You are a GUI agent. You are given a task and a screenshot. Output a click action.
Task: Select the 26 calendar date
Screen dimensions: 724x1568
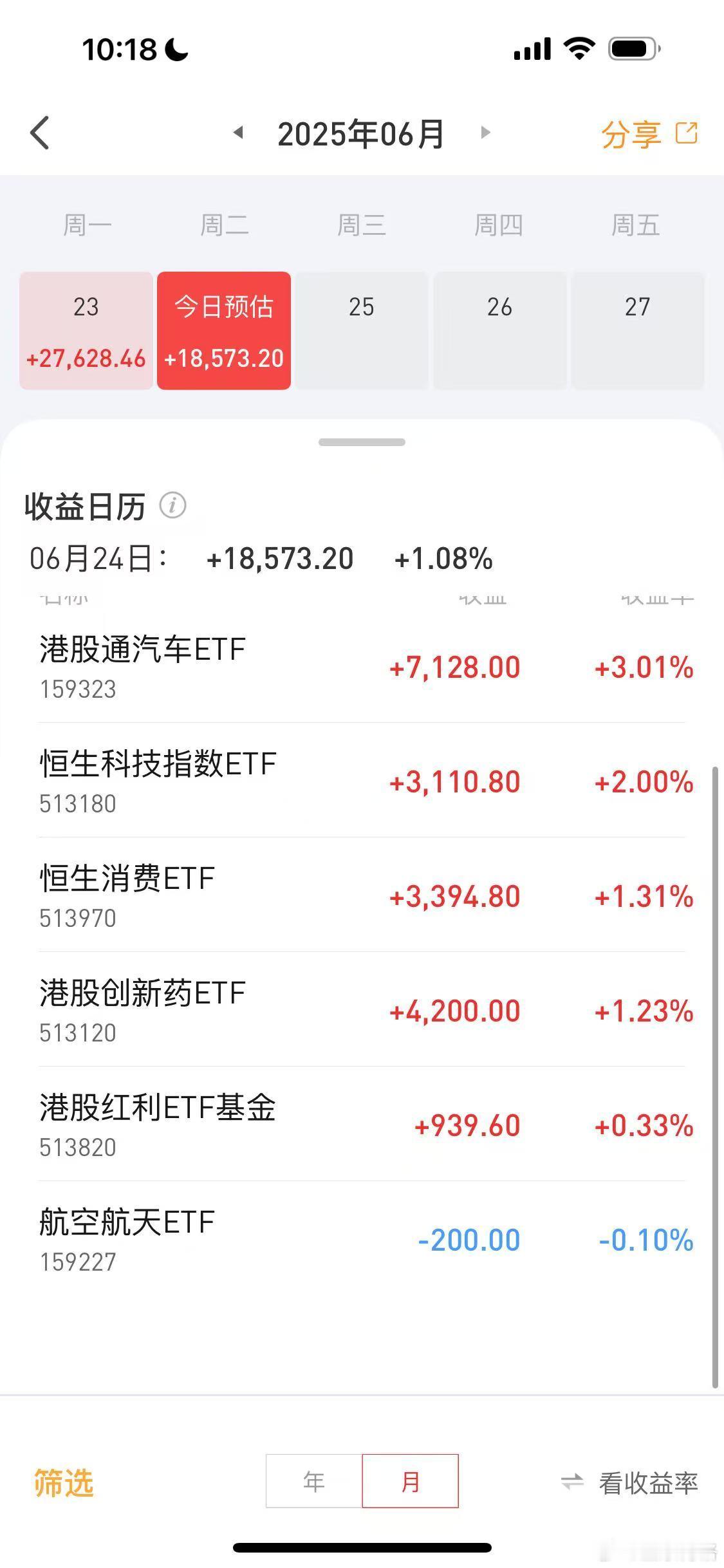click(x=499, y=331)
